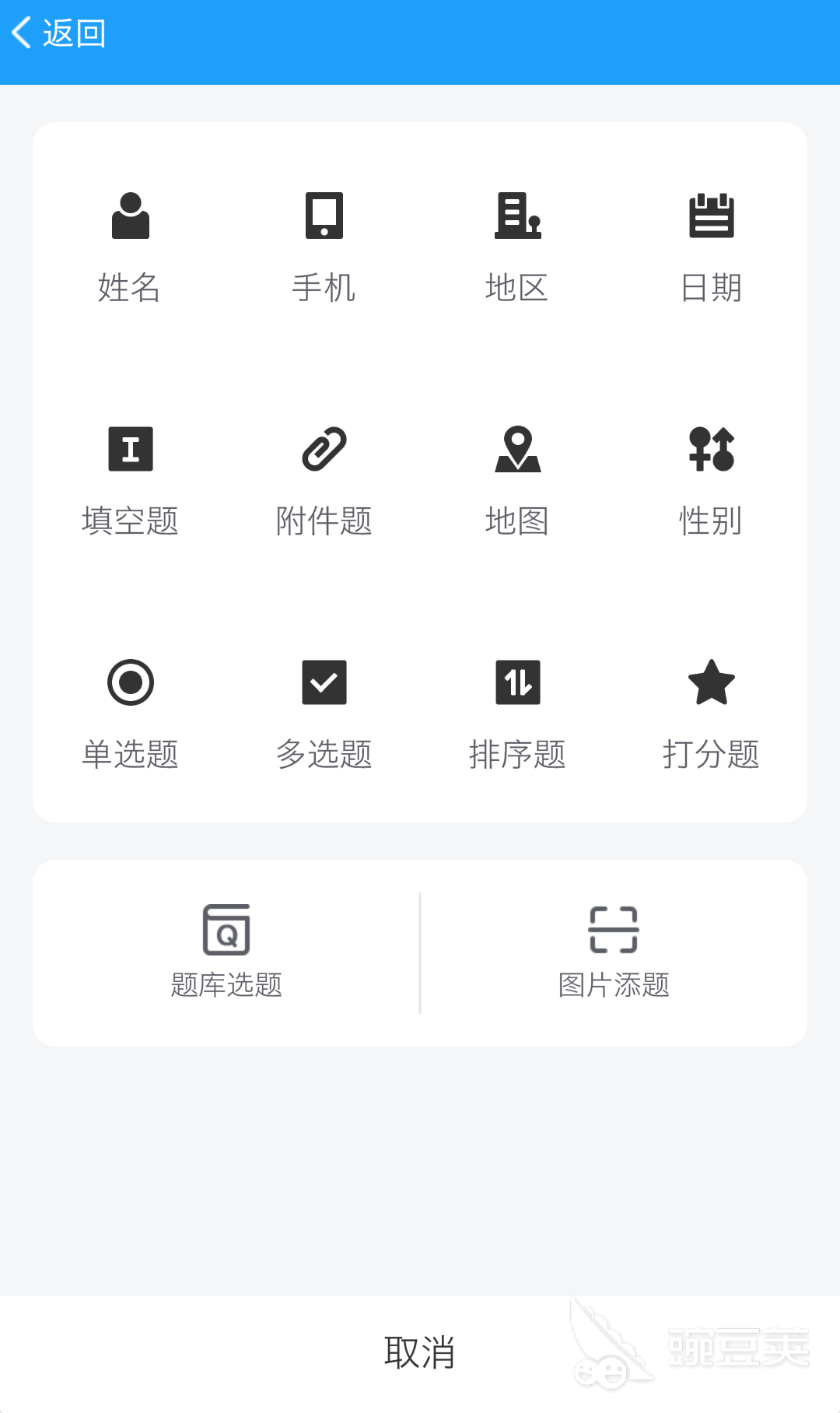Open 图片添题 to add questions by image
This screenshot has width=840, height=1413.
pyautogui.click(x=614, y=952)
